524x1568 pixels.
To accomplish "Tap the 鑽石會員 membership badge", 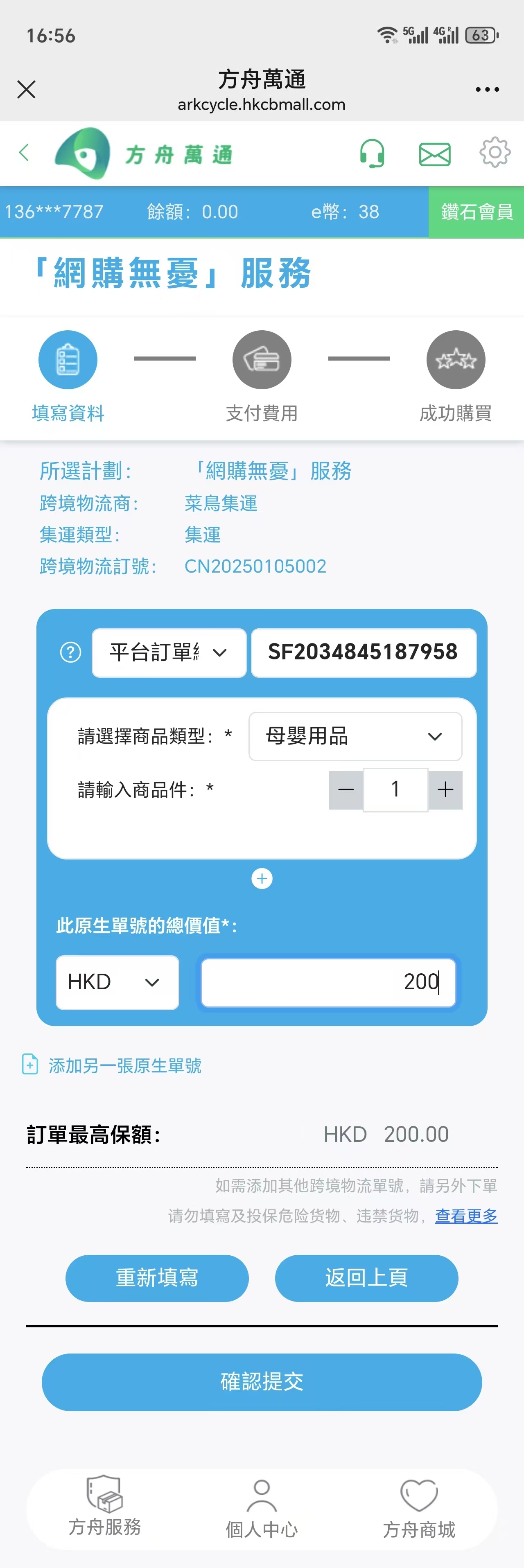I will point(476,212).
